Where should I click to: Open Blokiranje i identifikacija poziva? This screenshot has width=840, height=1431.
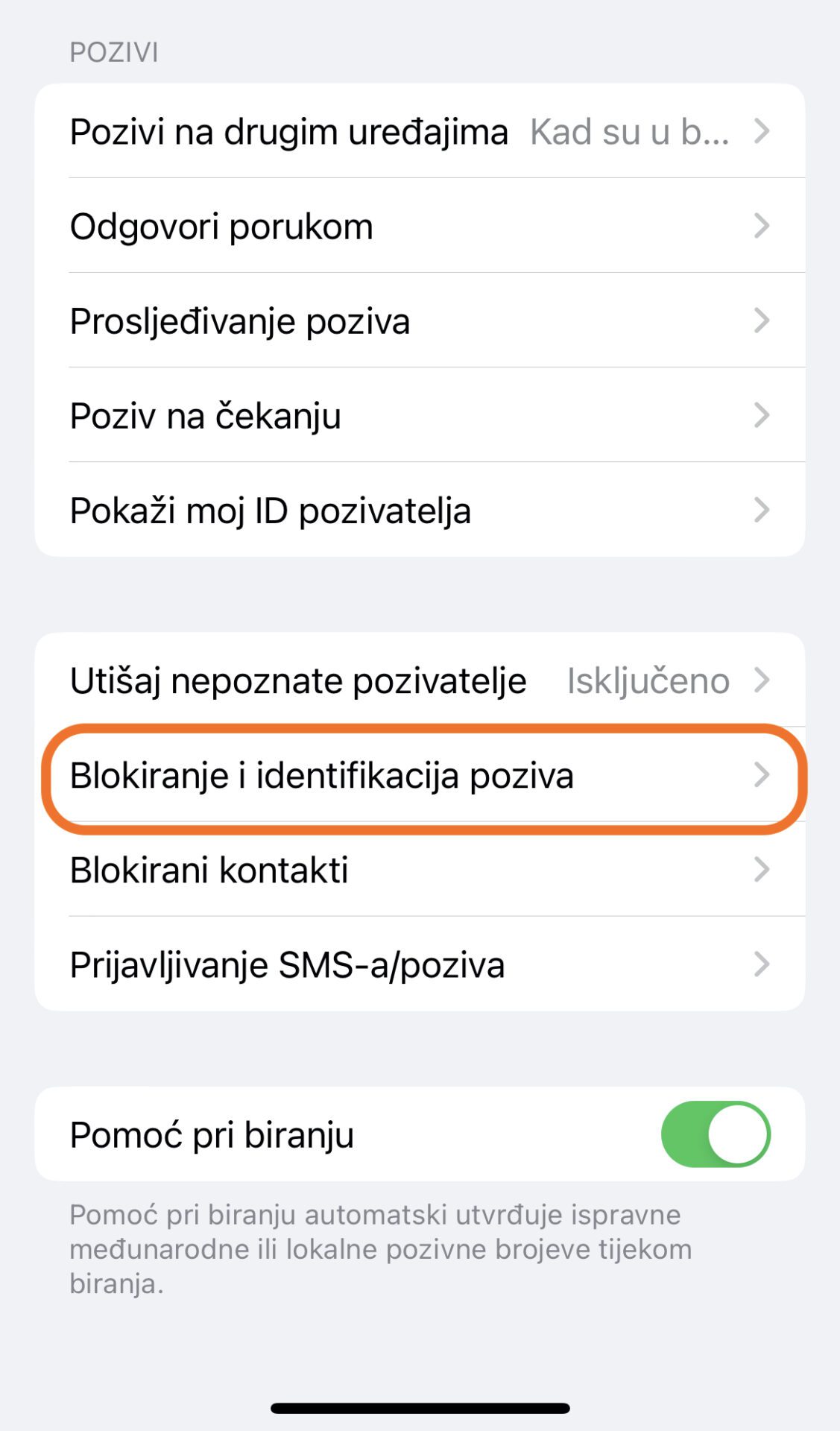[x=420, y=775]
